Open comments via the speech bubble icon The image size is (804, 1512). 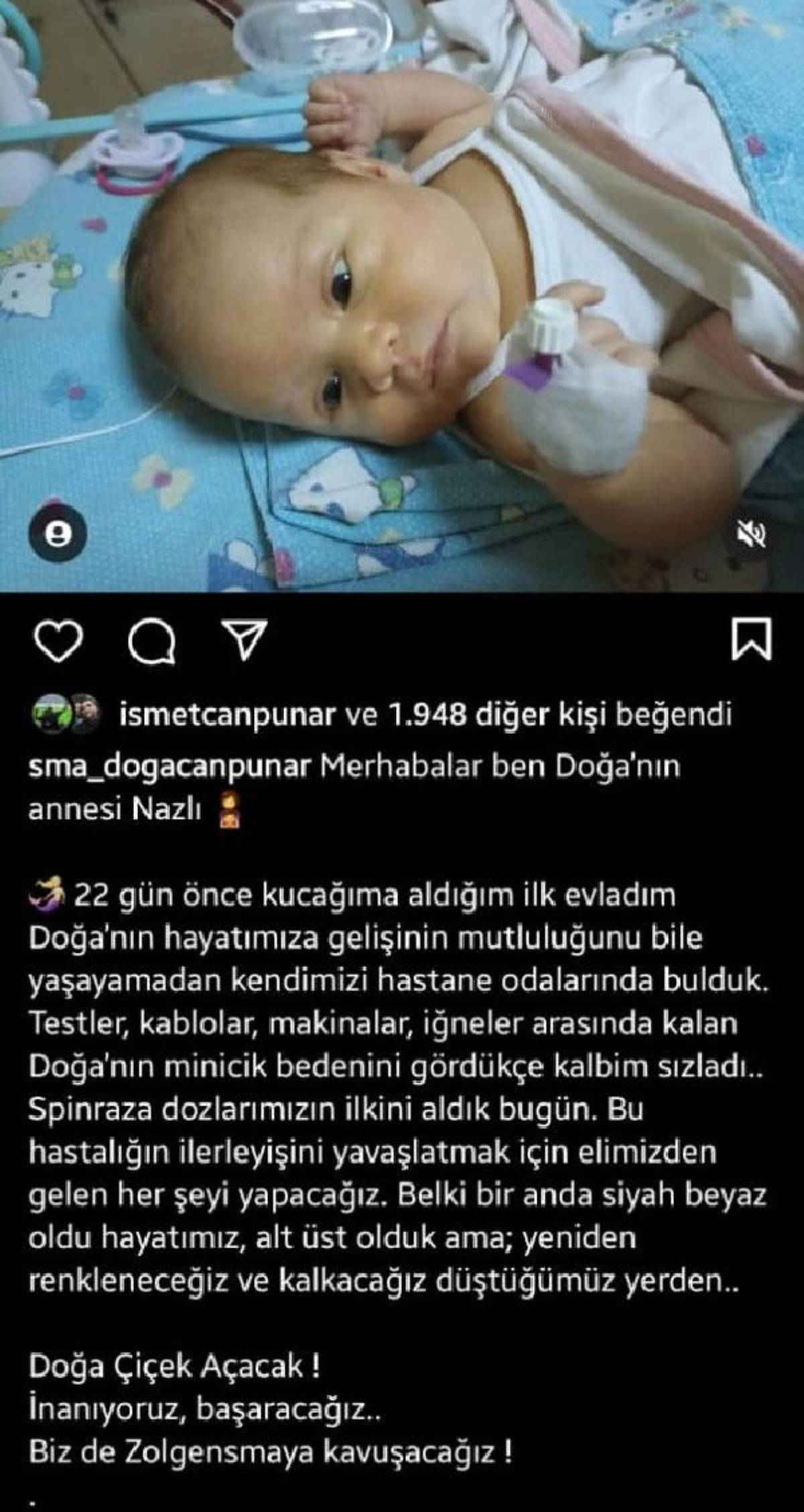point(152,641)
